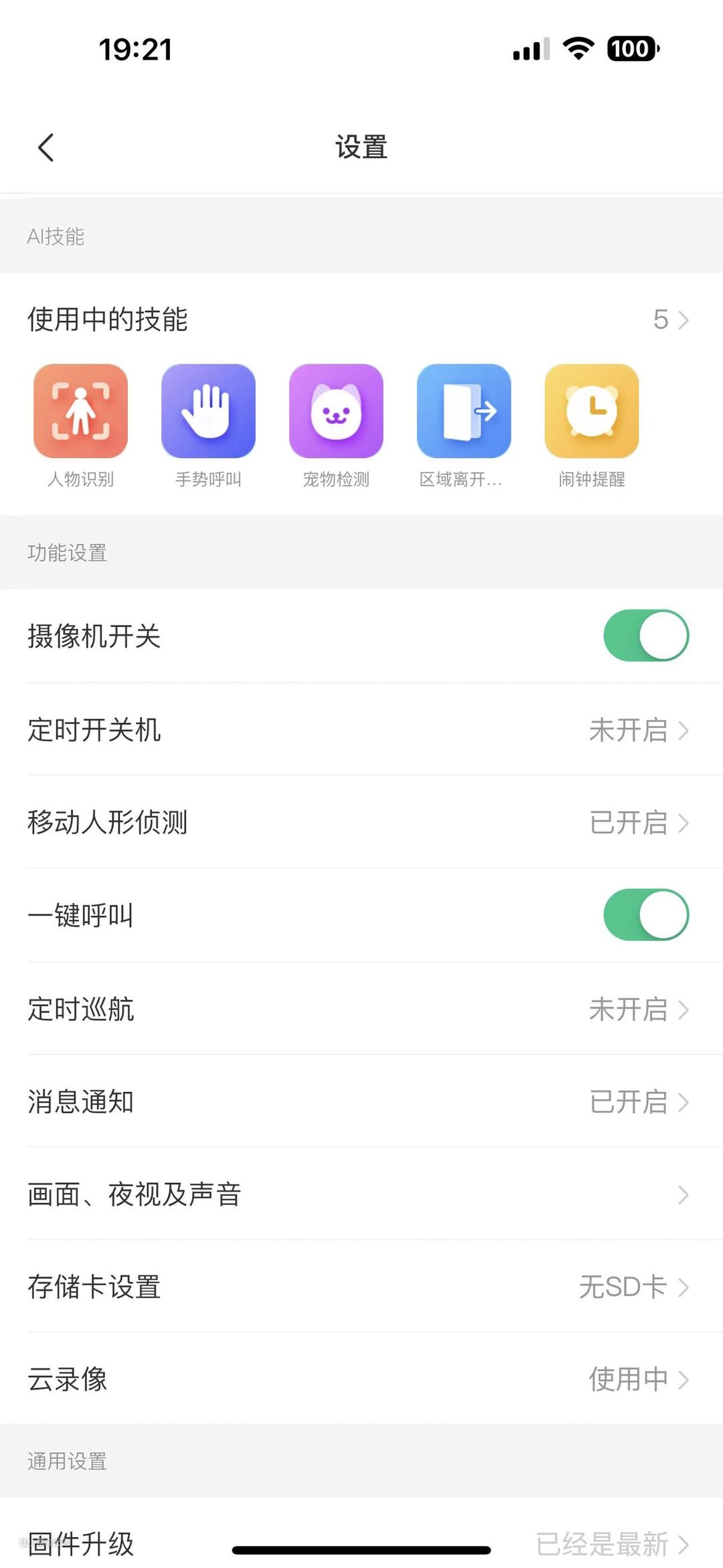The image size is (723, 1568).
Task: Open the 区域离开 skill
Action: [x=463, y=411]
